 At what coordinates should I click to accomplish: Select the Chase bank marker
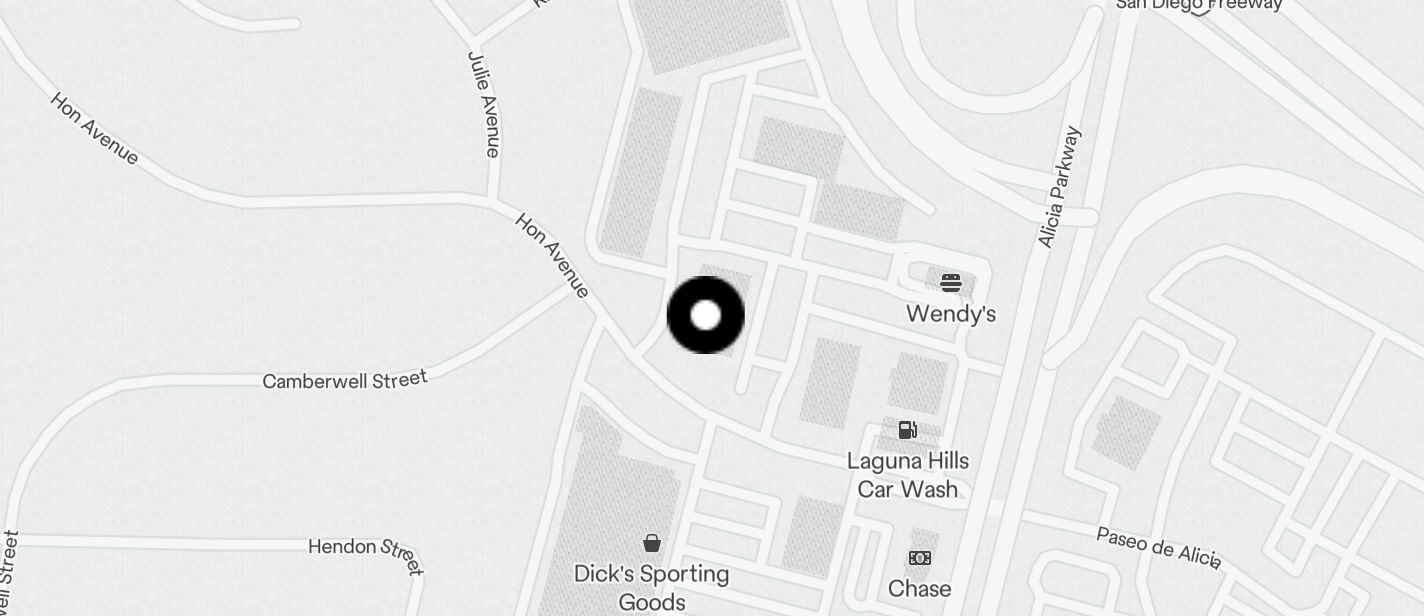click(x=919, y=558)
